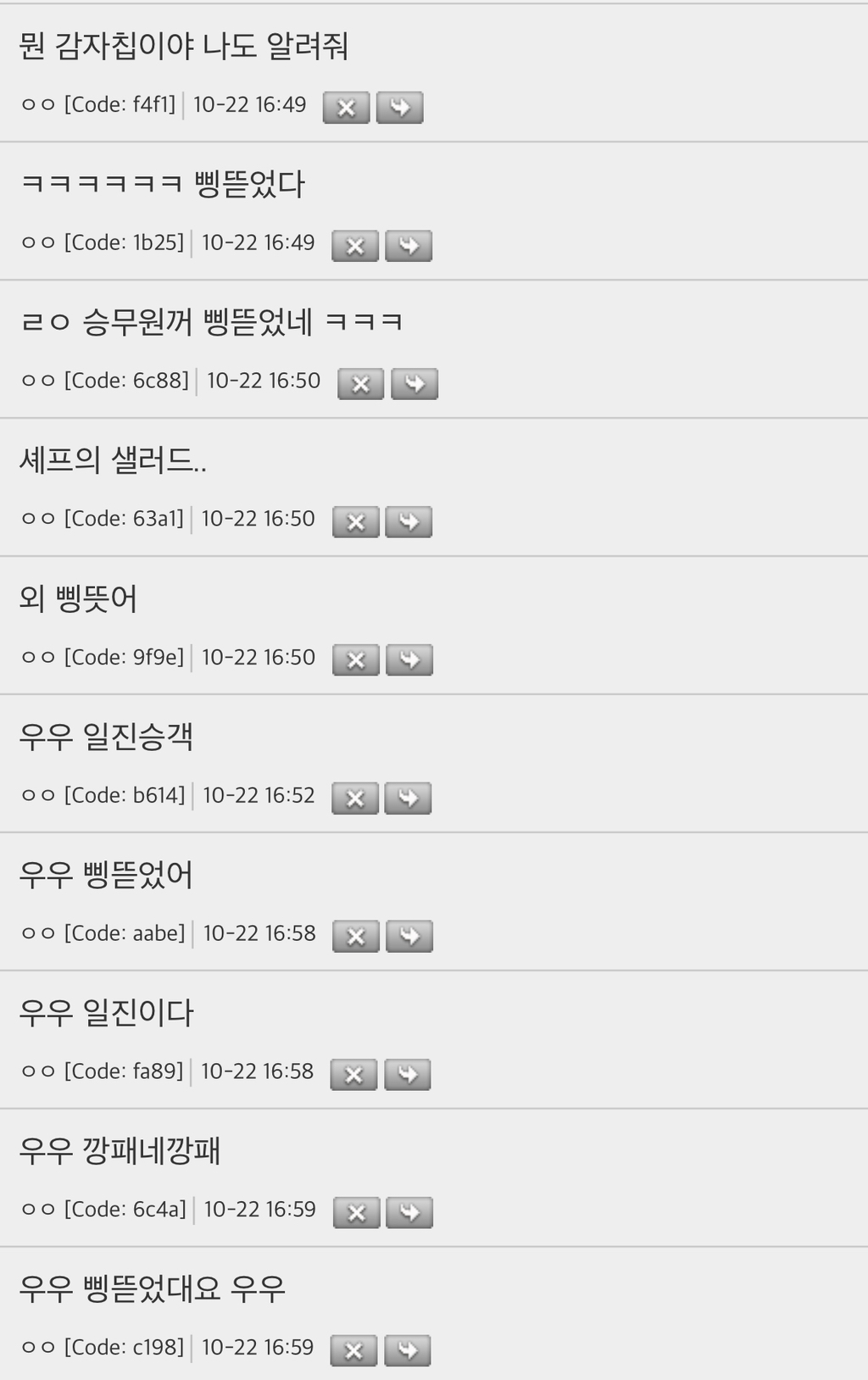868x1380 pixels.
Task: Reply to the comment with Code 6c4a
Action: point(409,1213)
